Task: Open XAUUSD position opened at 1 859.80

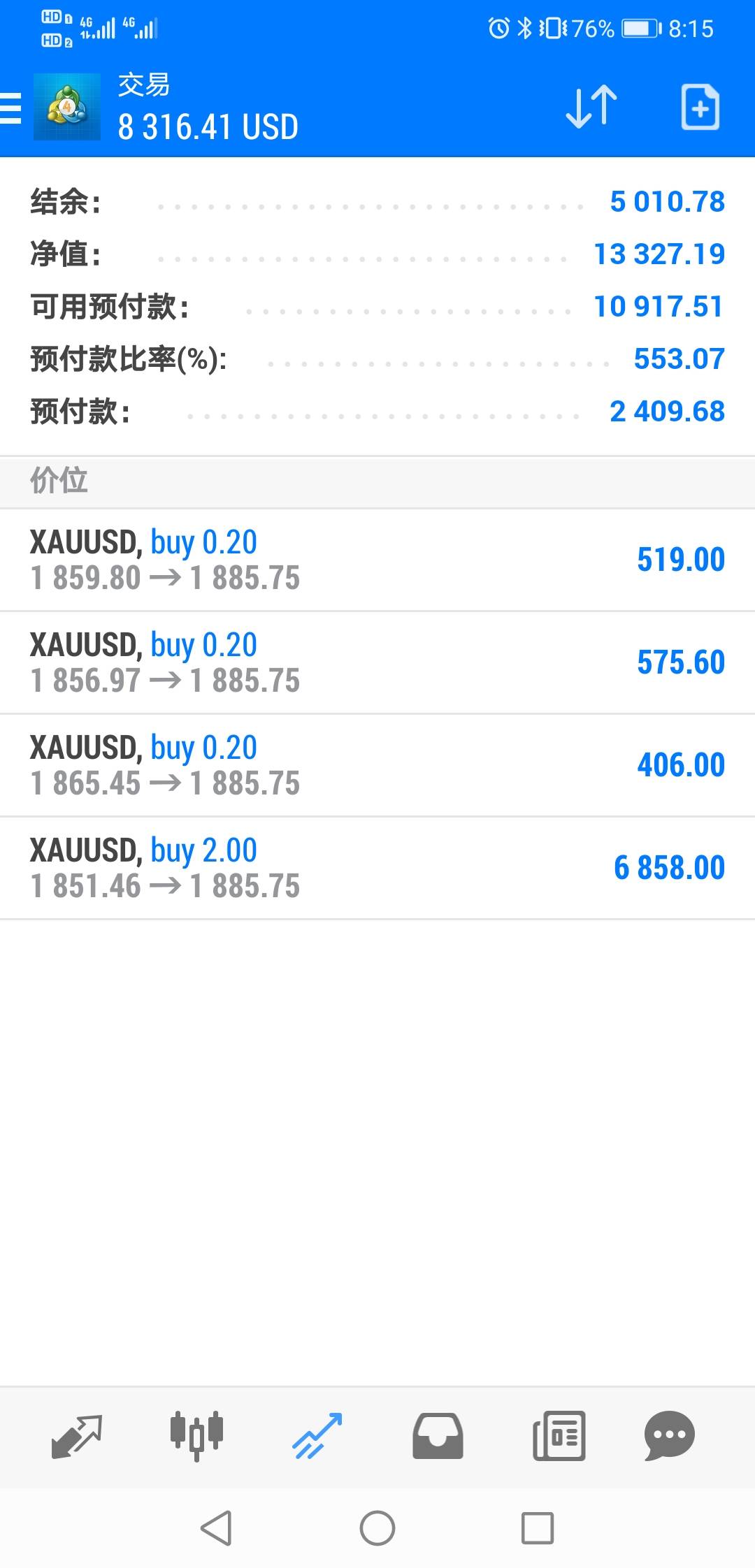Action: (377, 560)
